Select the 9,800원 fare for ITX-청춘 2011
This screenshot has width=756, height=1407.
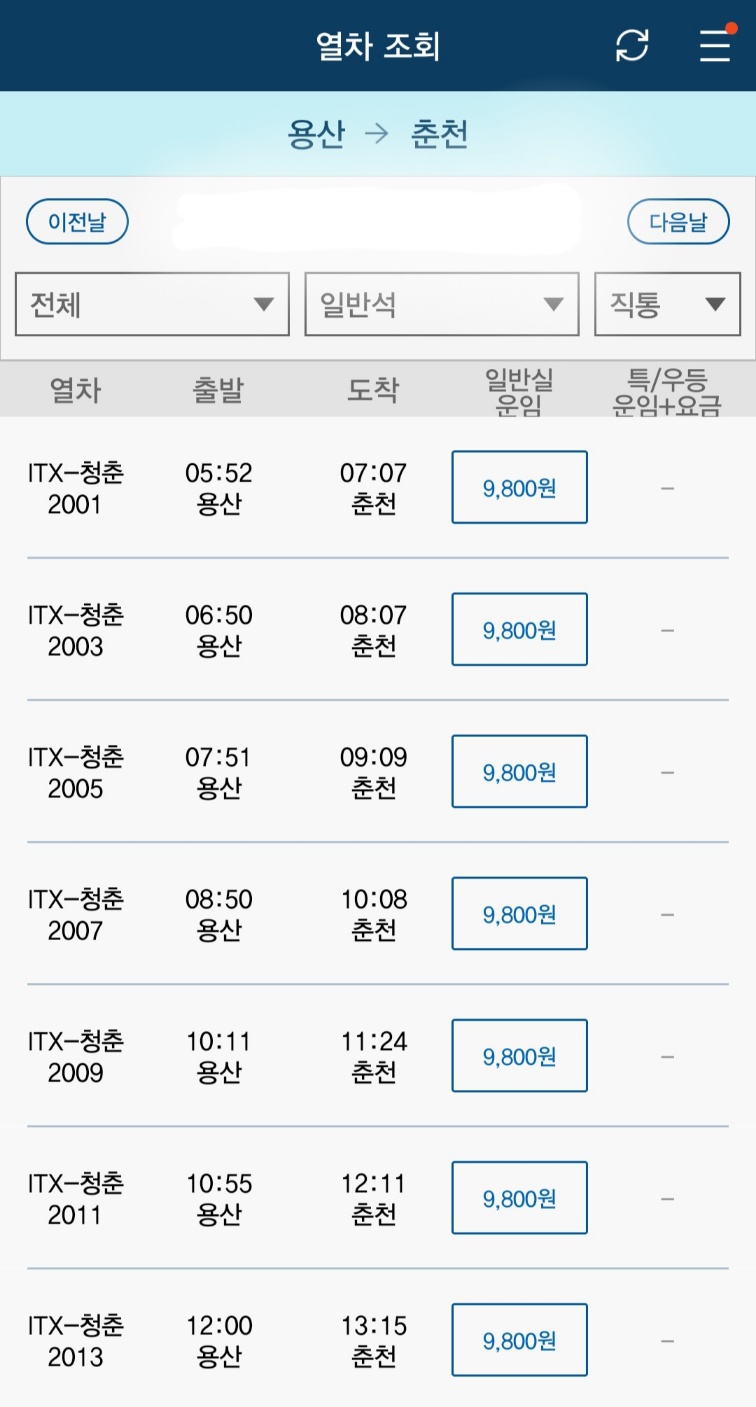coord(518,1197)
